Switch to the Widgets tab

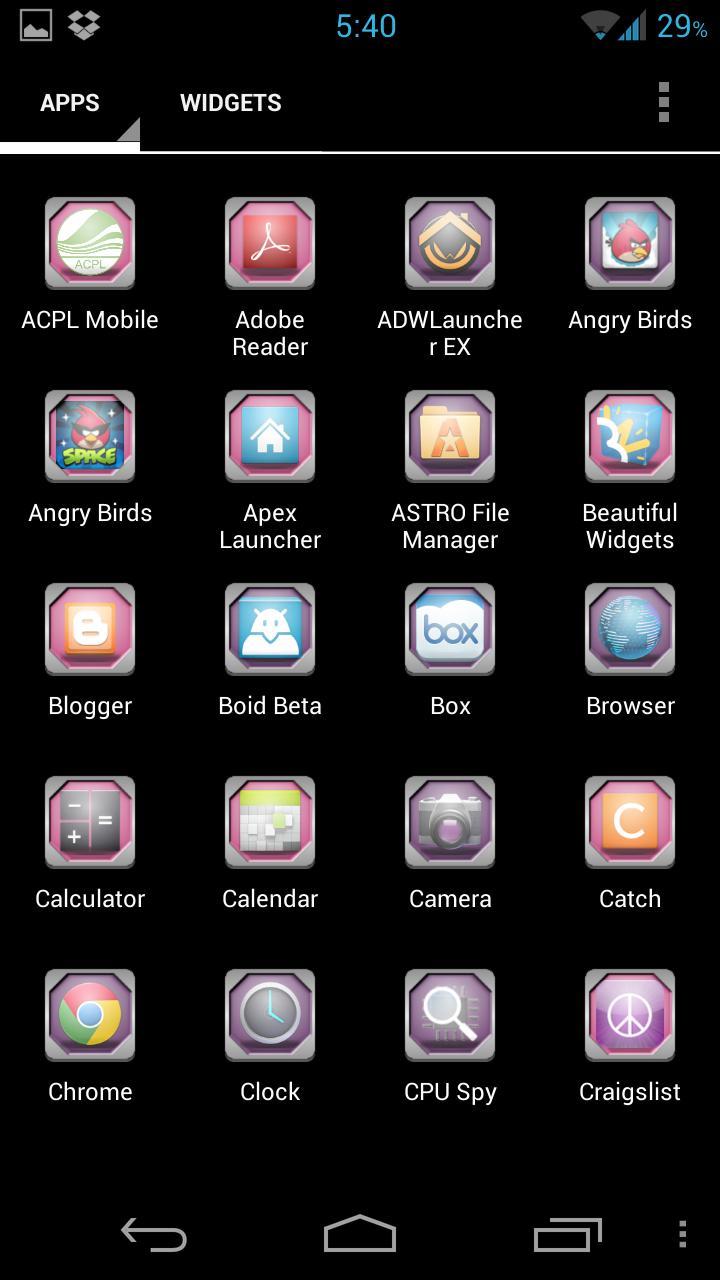(230, 103)
